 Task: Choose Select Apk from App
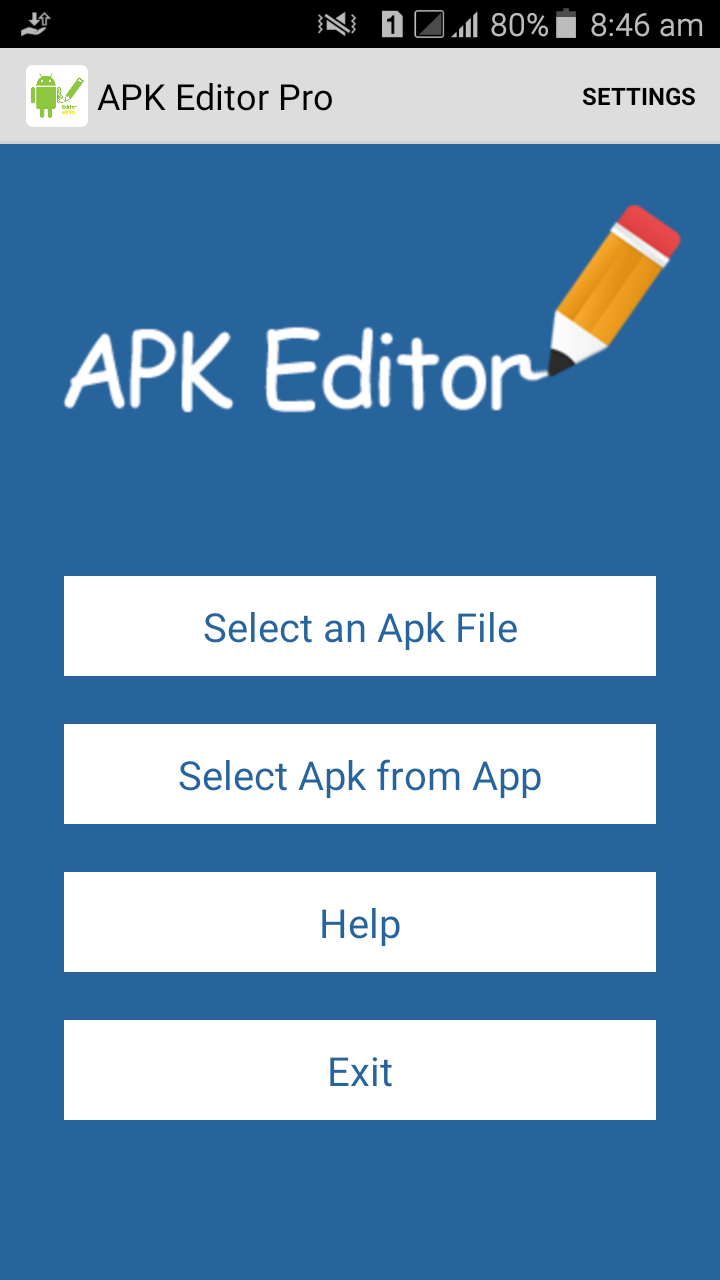pos(360,775)
